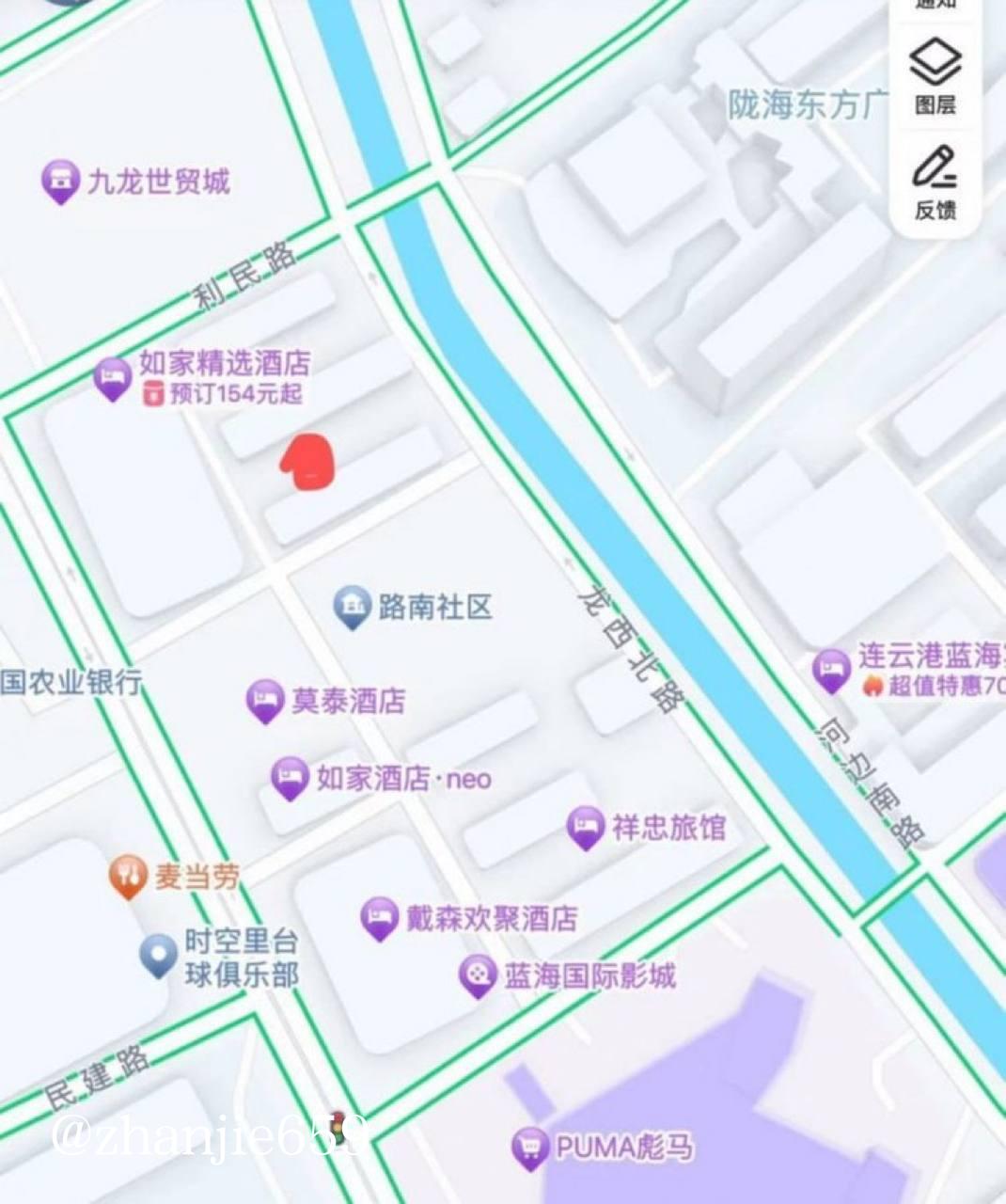
Task: Open the 如家精选酒店 hotel marker
Action: point(113,378)
